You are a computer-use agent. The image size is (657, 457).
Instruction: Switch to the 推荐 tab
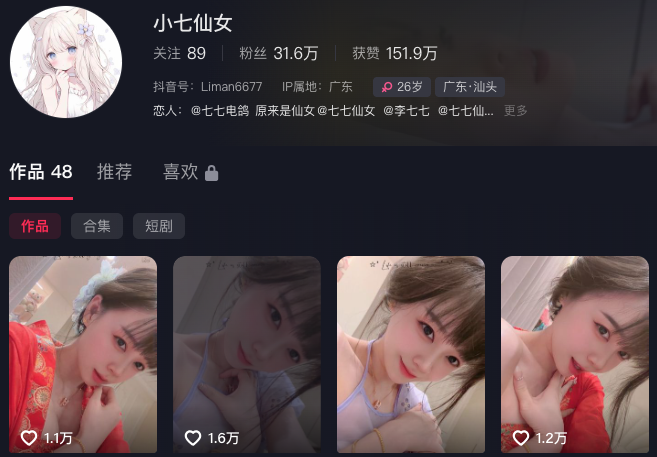(114, 172)
